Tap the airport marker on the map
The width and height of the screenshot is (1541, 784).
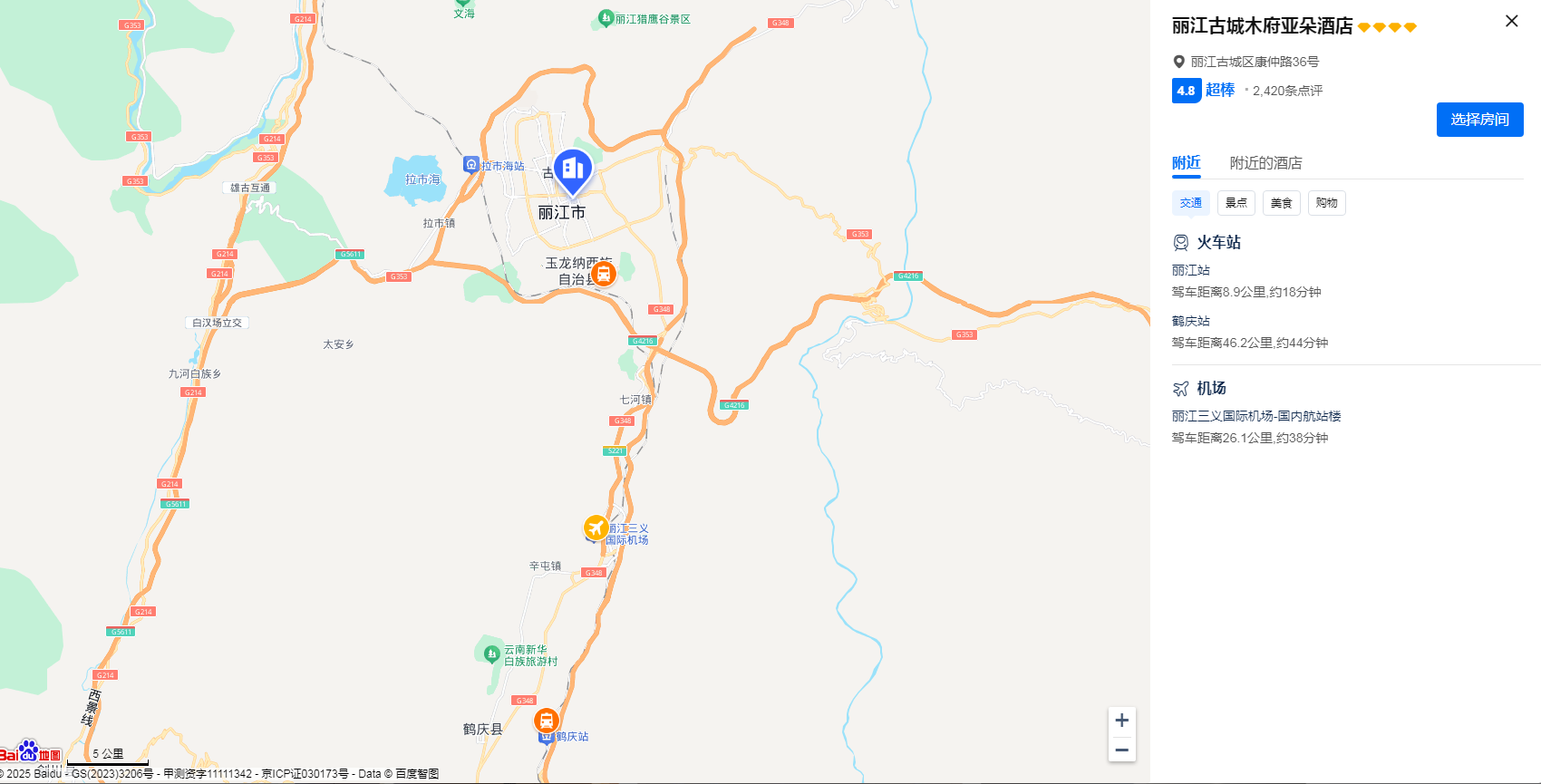tap(596, 528)
